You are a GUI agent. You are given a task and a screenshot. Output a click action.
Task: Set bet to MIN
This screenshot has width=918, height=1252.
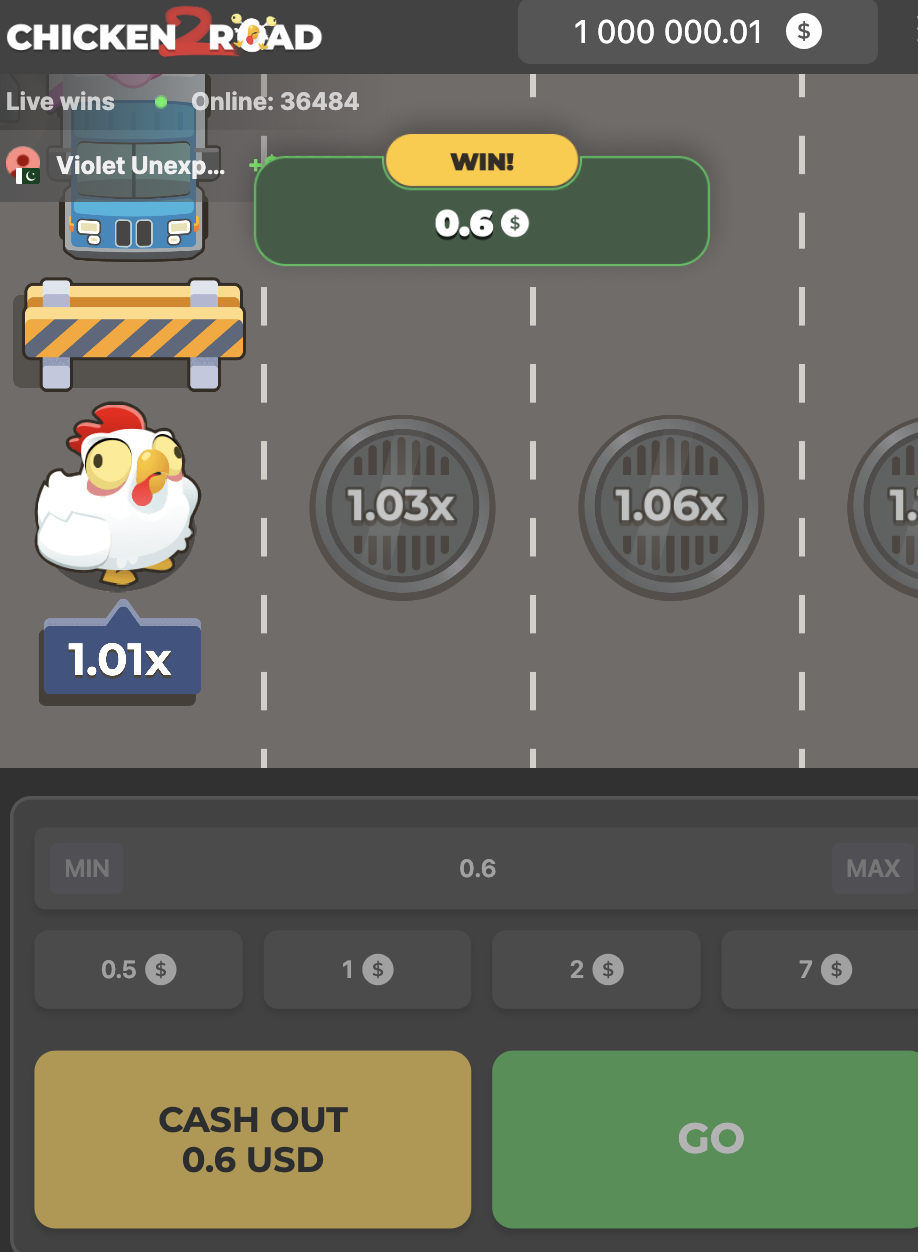click(87, 868)
